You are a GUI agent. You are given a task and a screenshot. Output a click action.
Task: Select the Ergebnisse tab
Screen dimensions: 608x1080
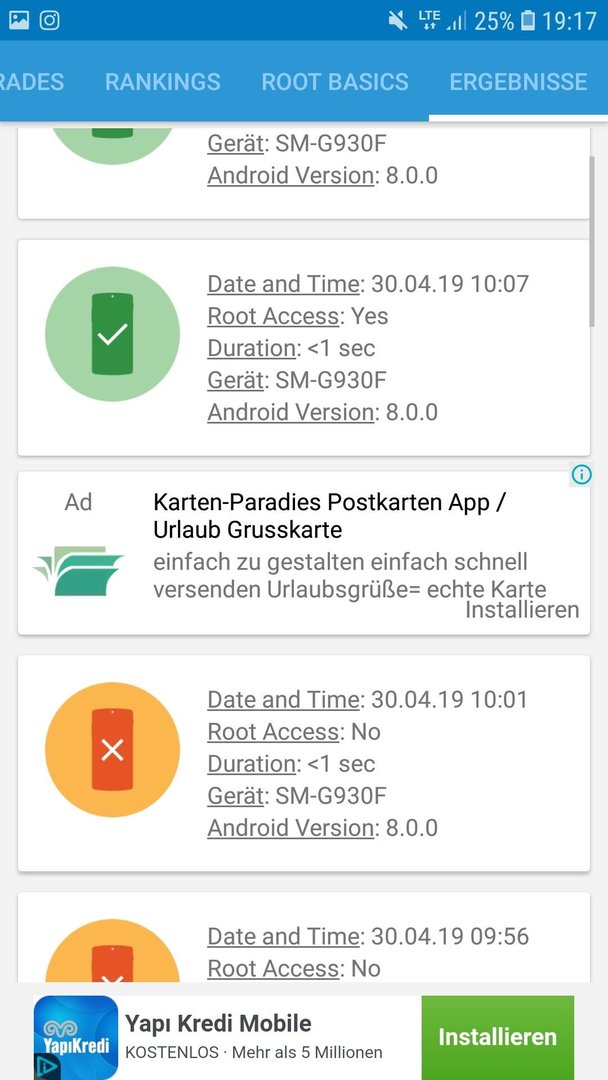[x=518, y=81]
